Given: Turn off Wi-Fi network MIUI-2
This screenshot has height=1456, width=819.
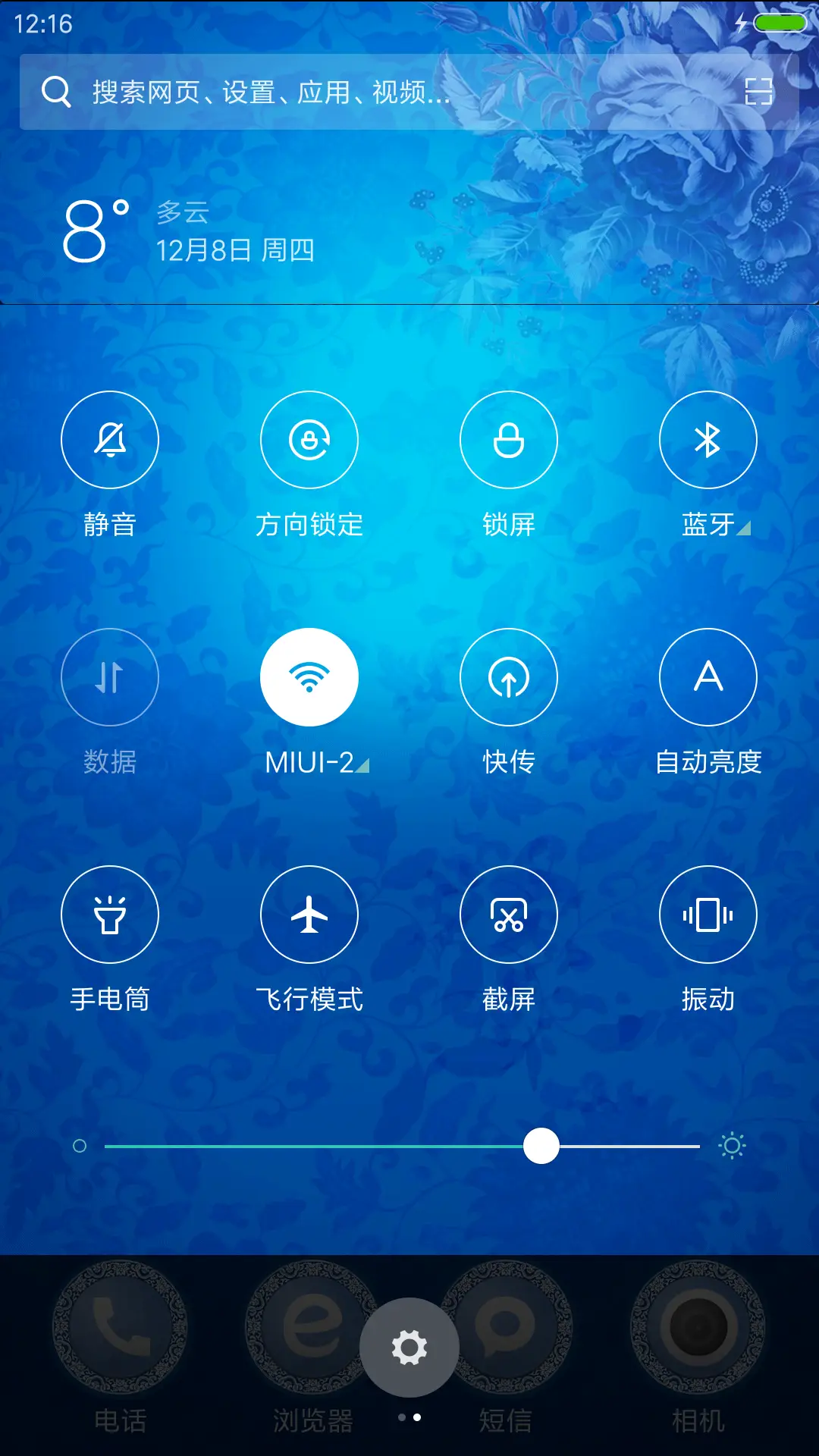Looking at the screenshot, I should click(309, 677).
